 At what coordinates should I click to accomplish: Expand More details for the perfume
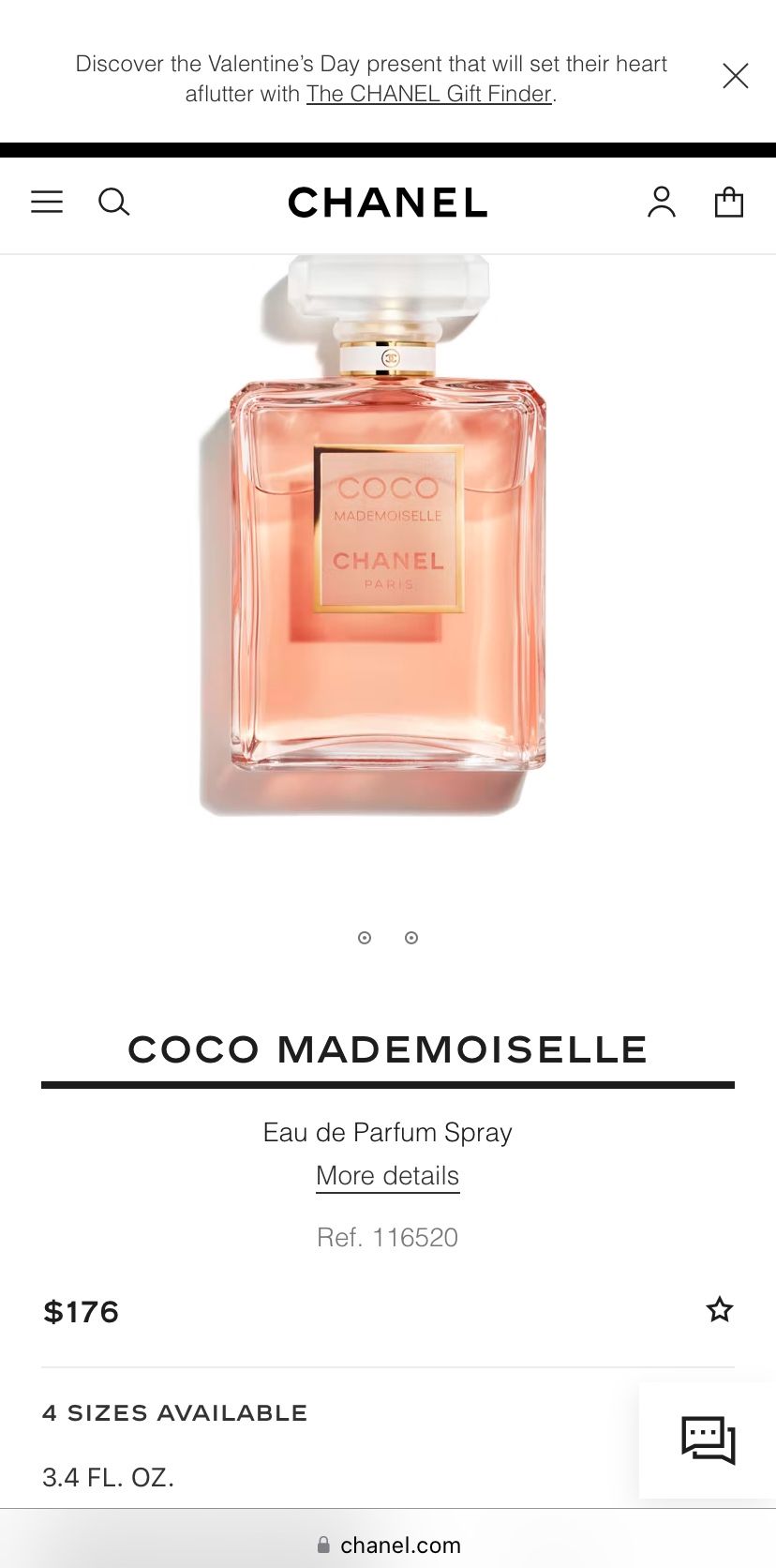[x=387, y=1175]
